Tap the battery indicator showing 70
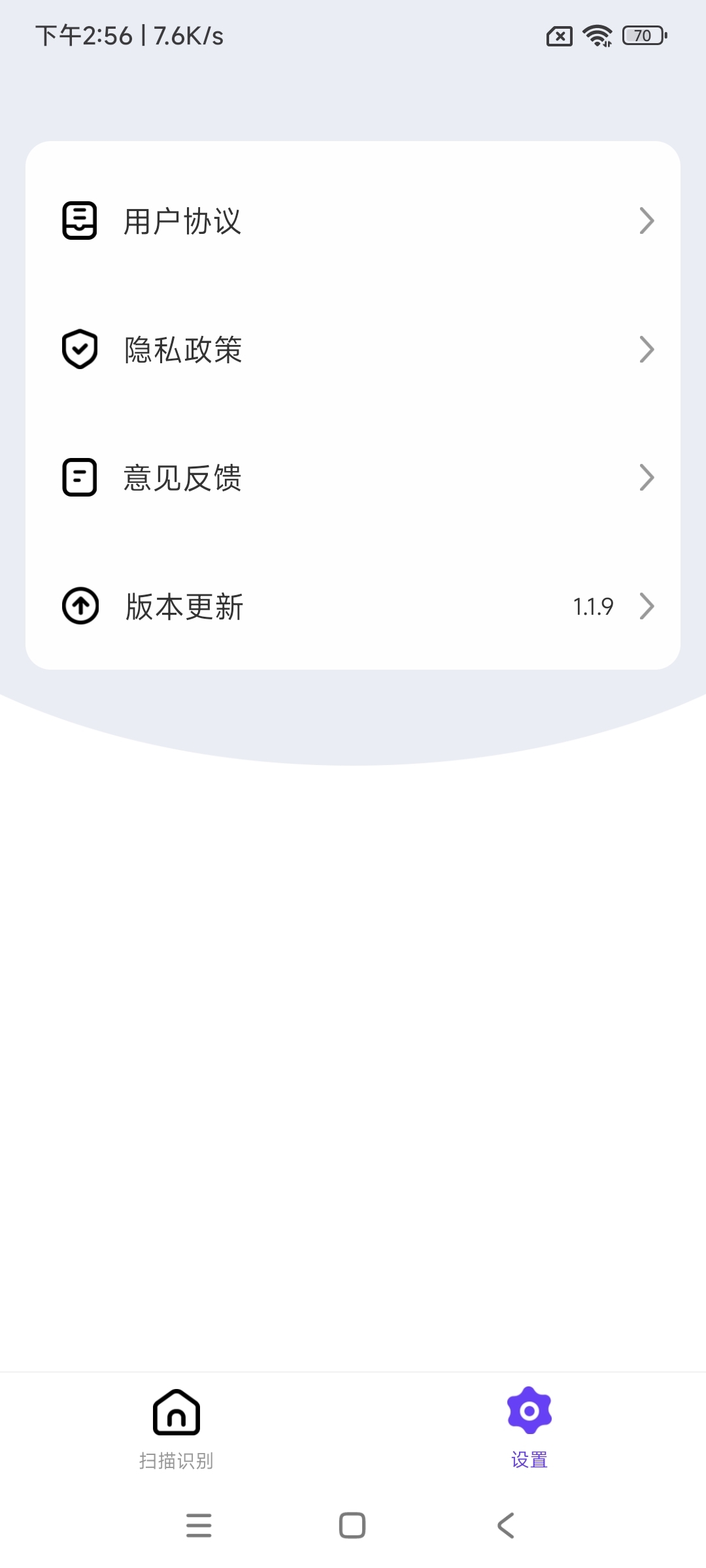This screenshot has height=1568, width=706. [643, 37]
